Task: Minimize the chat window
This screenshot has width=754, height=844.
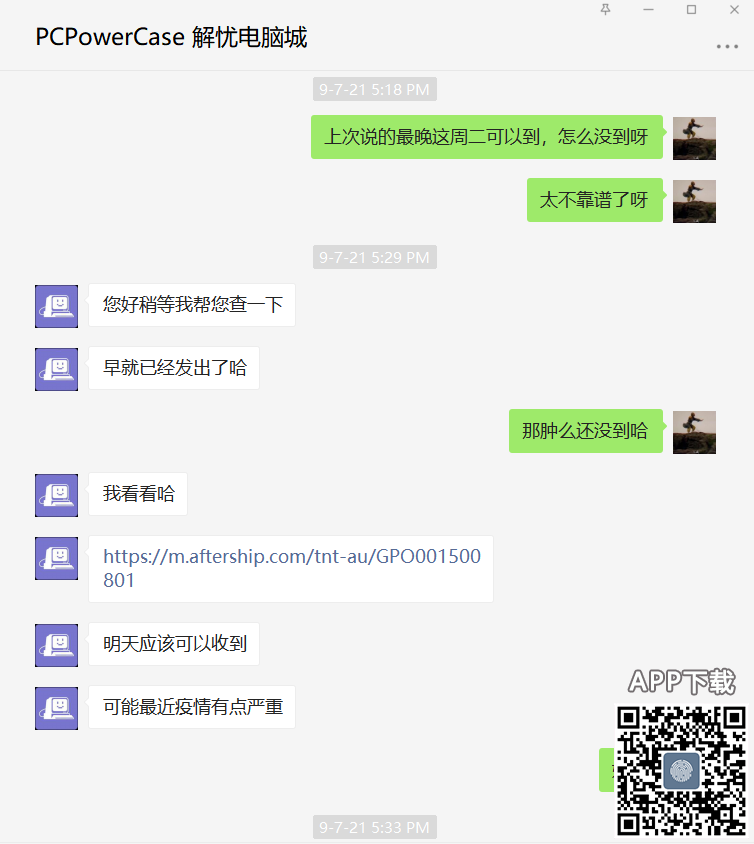Action: (x=648, y=10)
